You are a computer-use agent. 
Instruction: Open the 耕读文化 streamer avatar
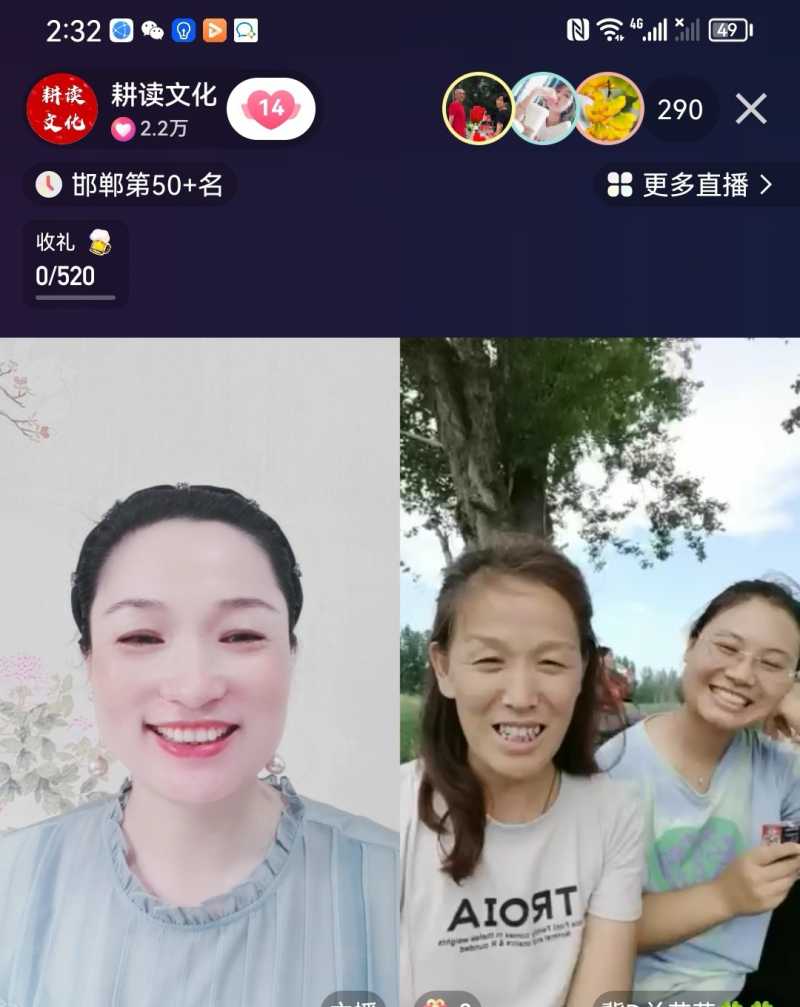[x=61, y=110]
